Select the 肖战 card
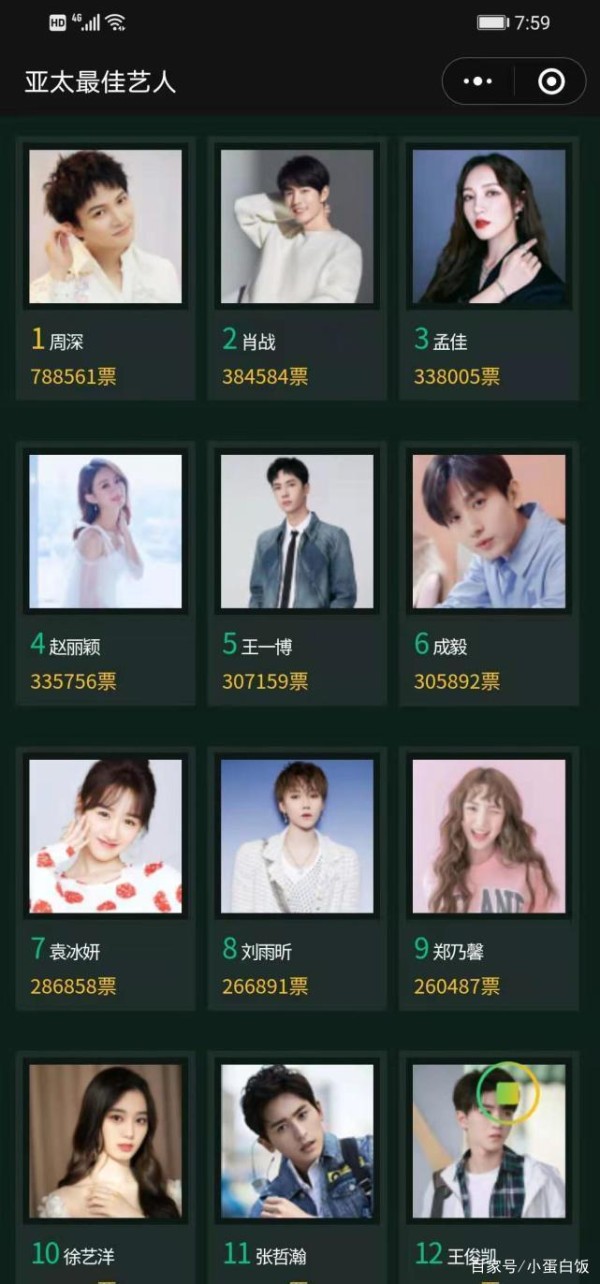Viewport: 600px width, 1284px height. pyautogui.click(x=297, y=269)
